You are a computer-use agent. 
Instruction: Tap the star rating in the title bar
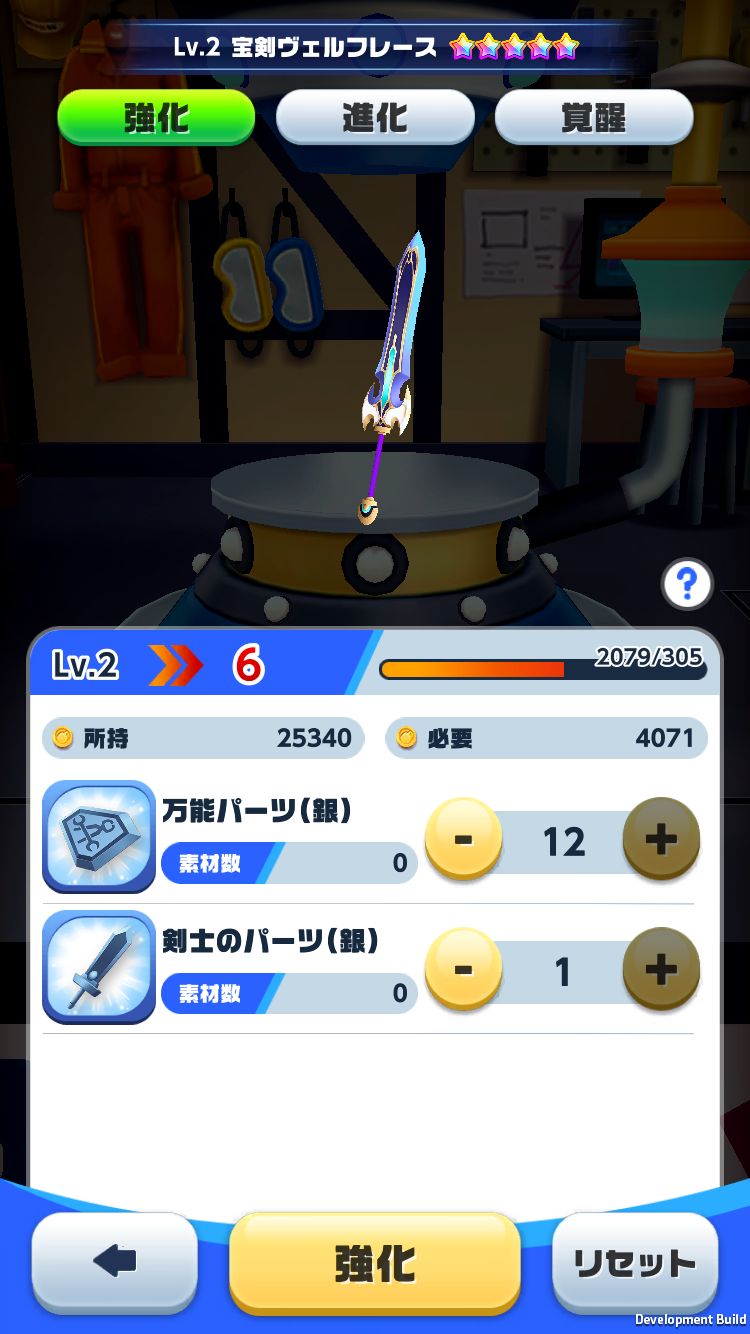click(x=515, y=46)
